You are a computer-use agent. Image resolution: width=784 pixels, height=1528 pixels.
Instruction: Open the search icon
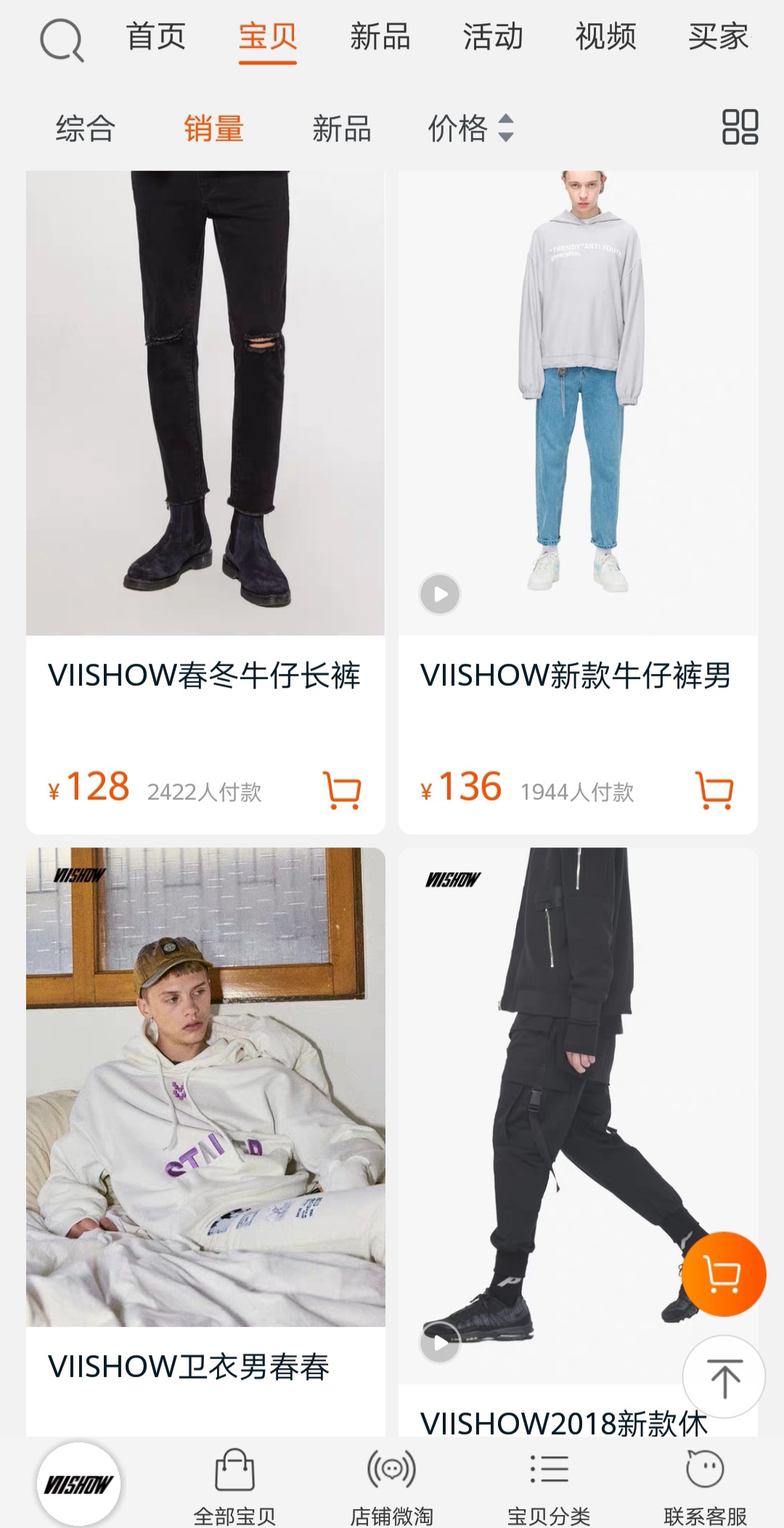61,40
